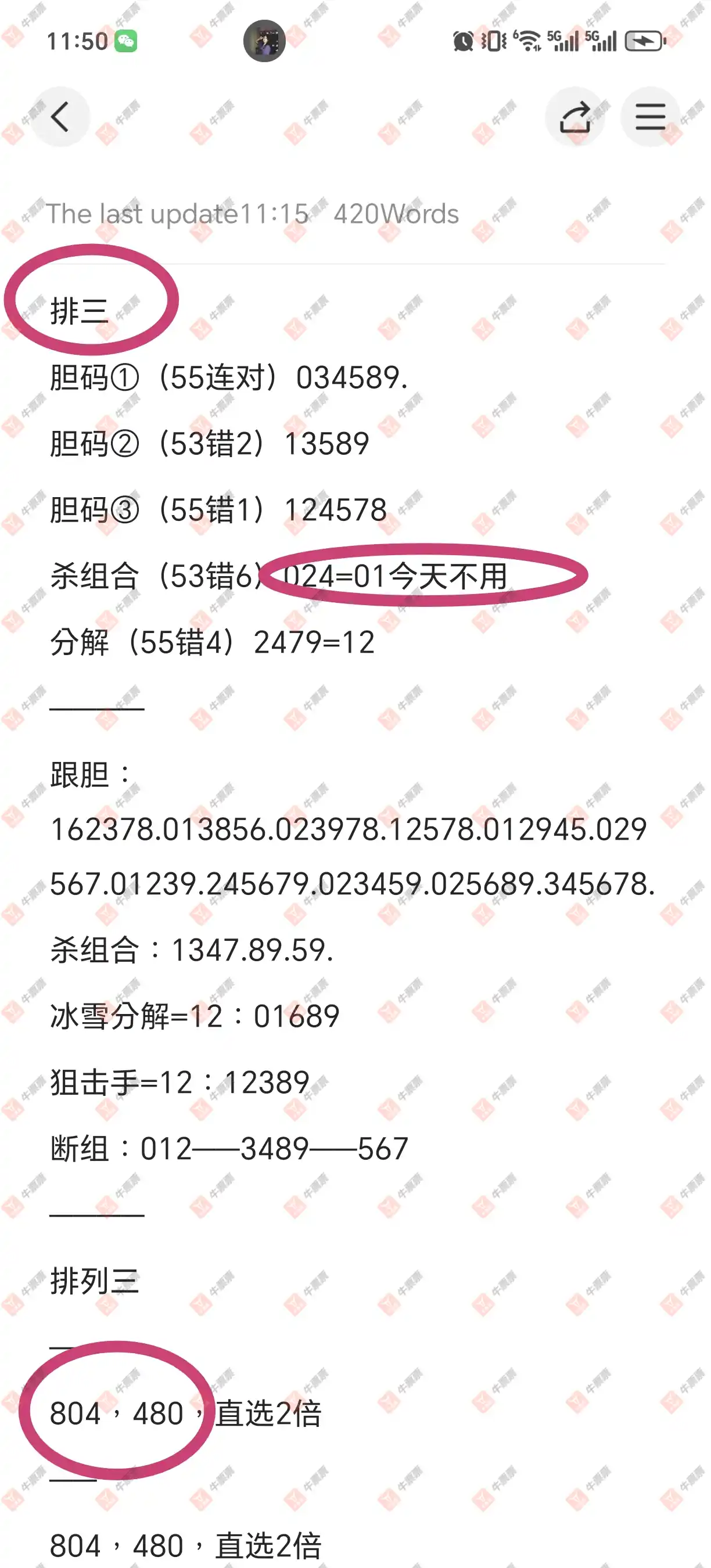
Task: Go back using the back arrow
Action: pos(60,117)
